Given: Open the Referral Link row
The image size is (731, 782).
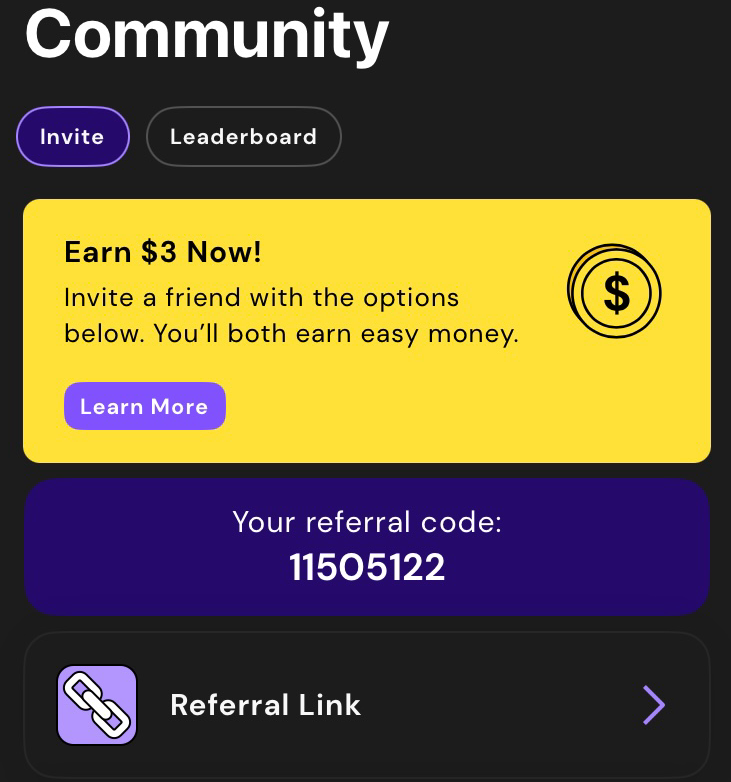Looking at the screenshot, I should point(366,705).
